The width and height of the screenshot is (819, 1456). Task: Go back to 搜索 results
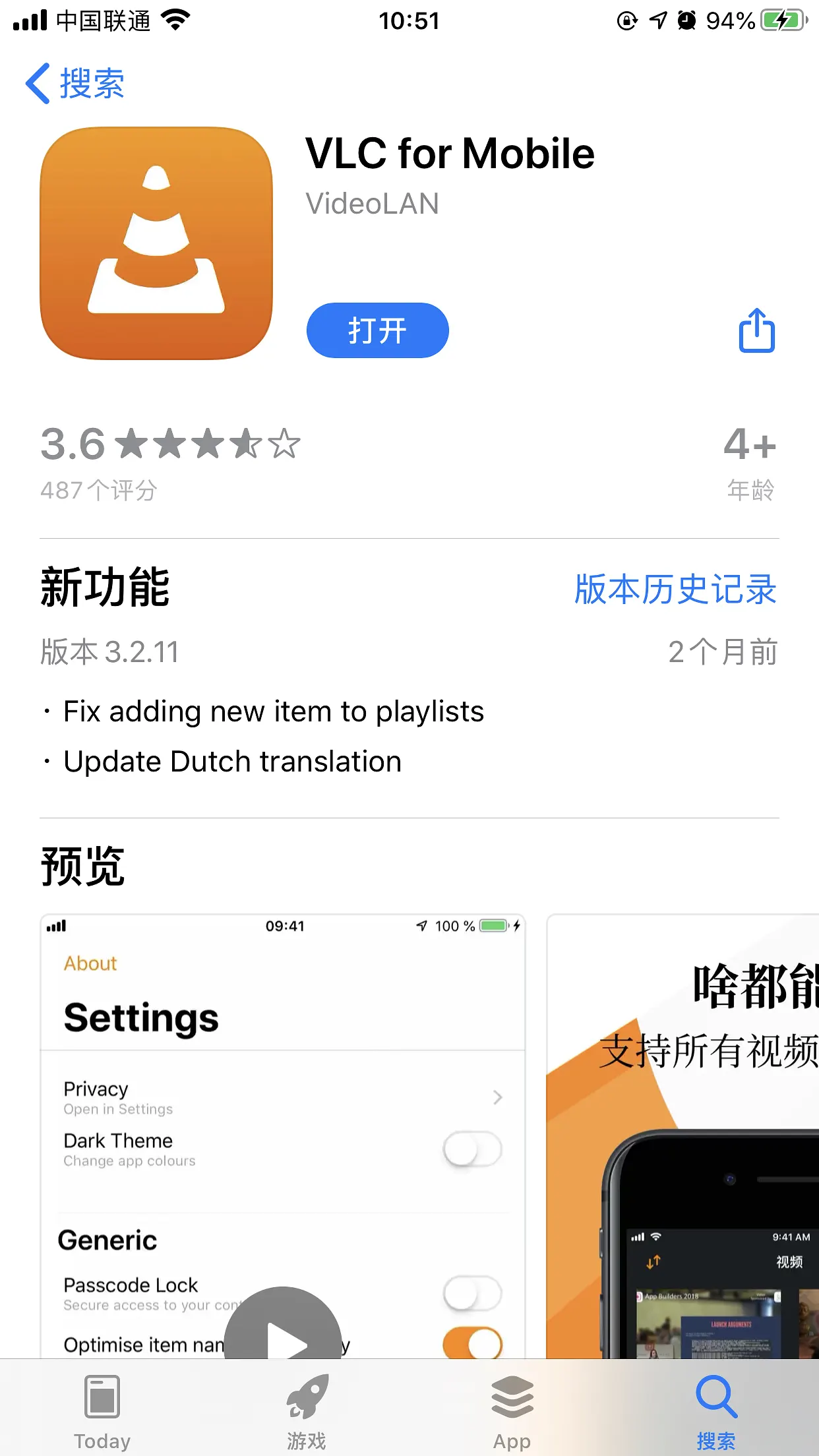click(75, 84)
